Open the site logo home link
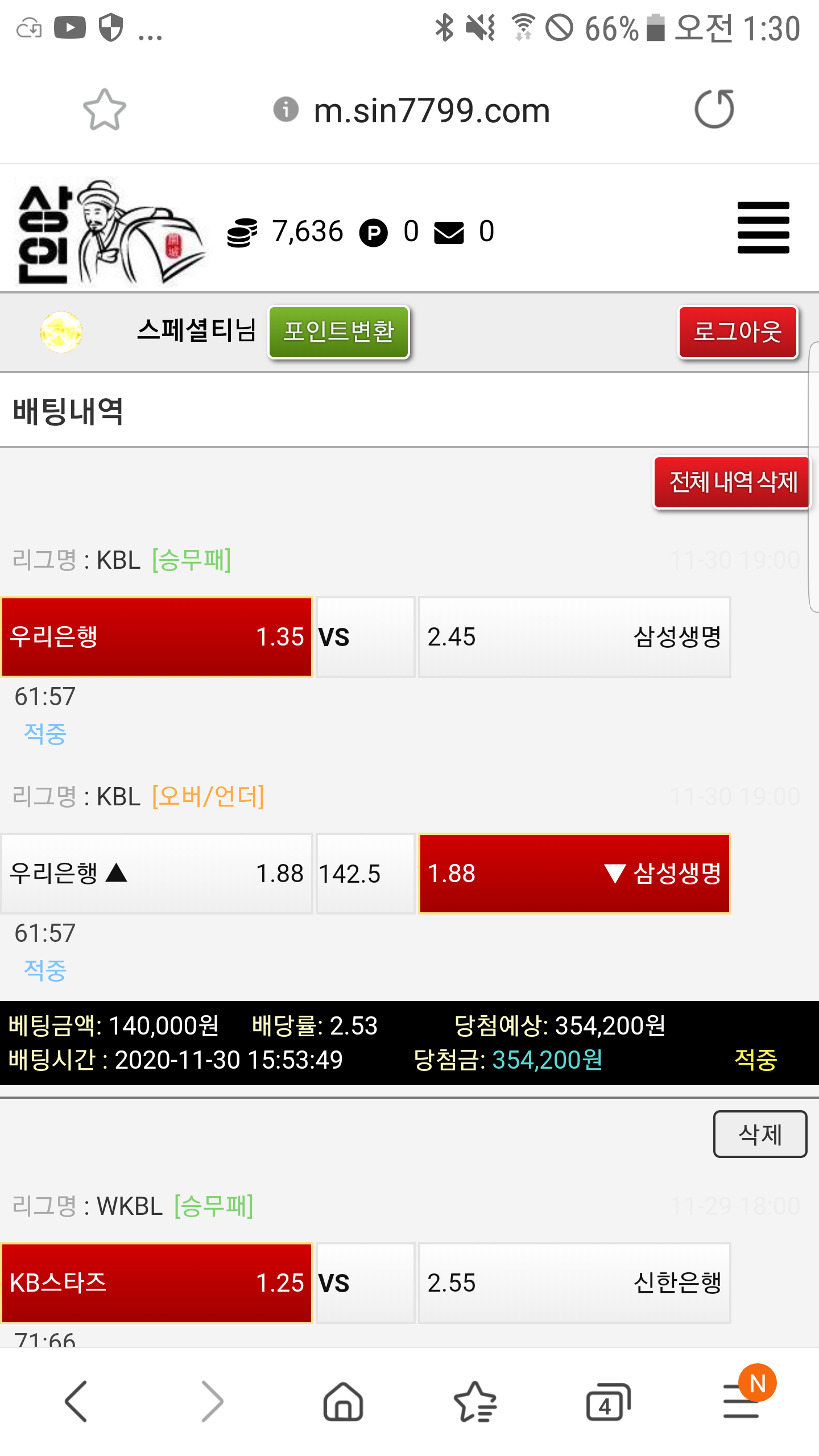Image resolution: width=819 pixels, height=1456 pixels. click(108, 232)
